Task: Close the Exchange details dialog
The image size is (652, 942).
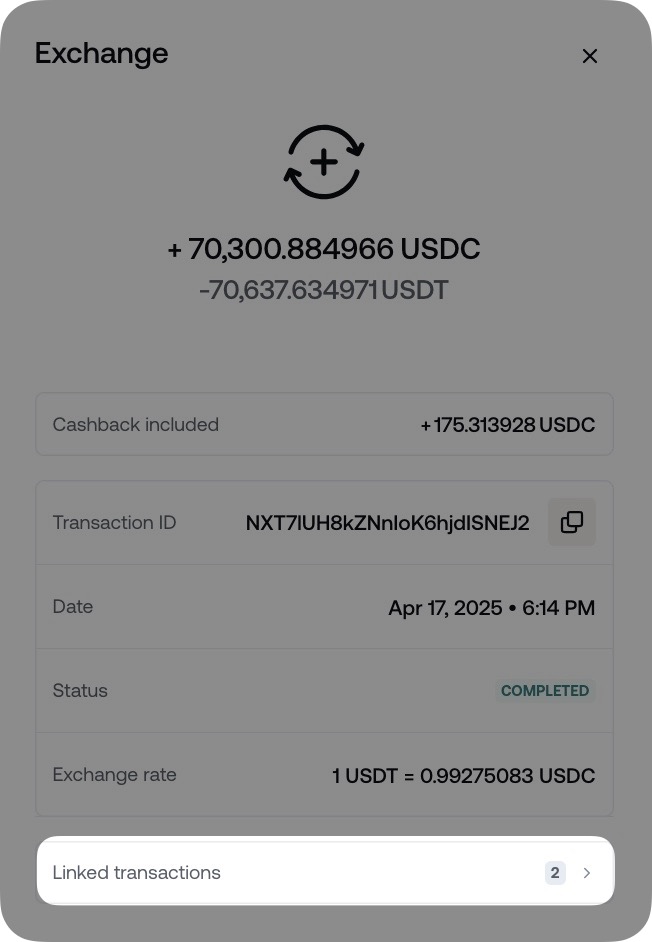Action: 590,56
